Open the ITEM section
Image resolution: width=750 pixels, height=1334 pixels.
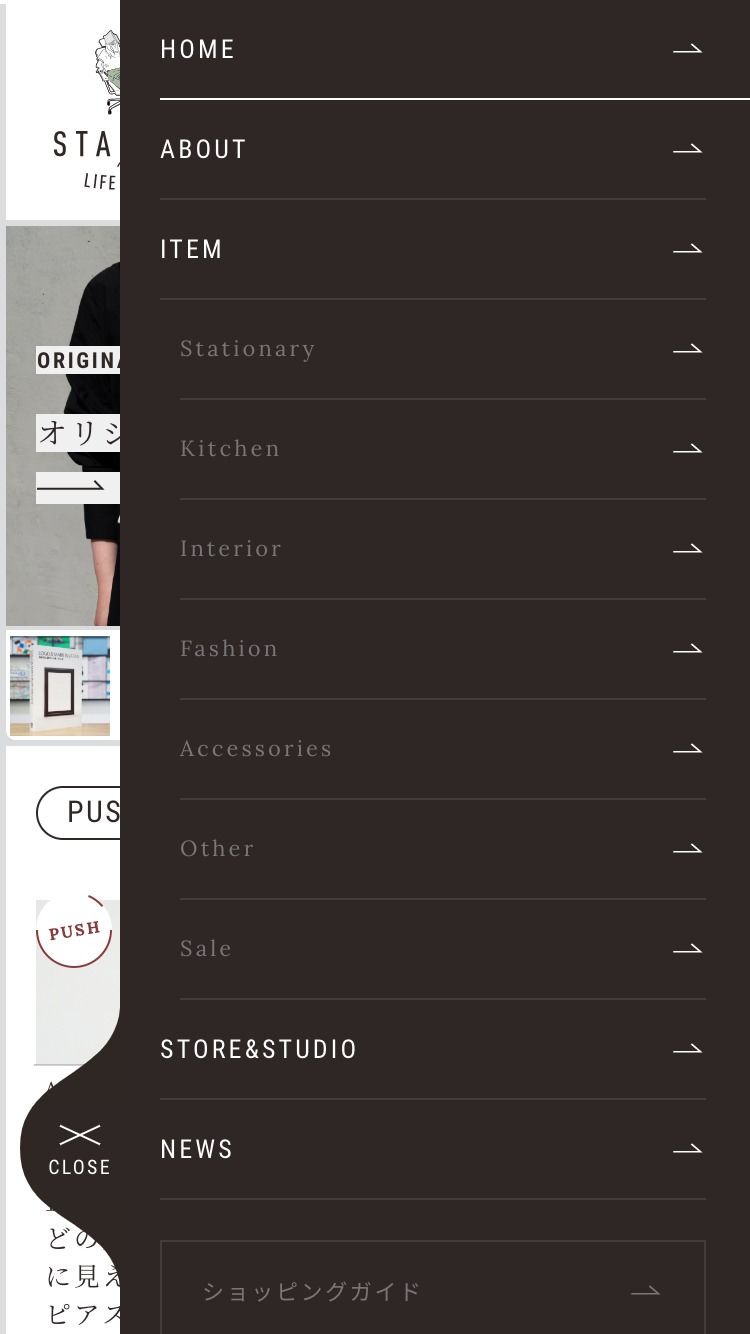point(433,250)
